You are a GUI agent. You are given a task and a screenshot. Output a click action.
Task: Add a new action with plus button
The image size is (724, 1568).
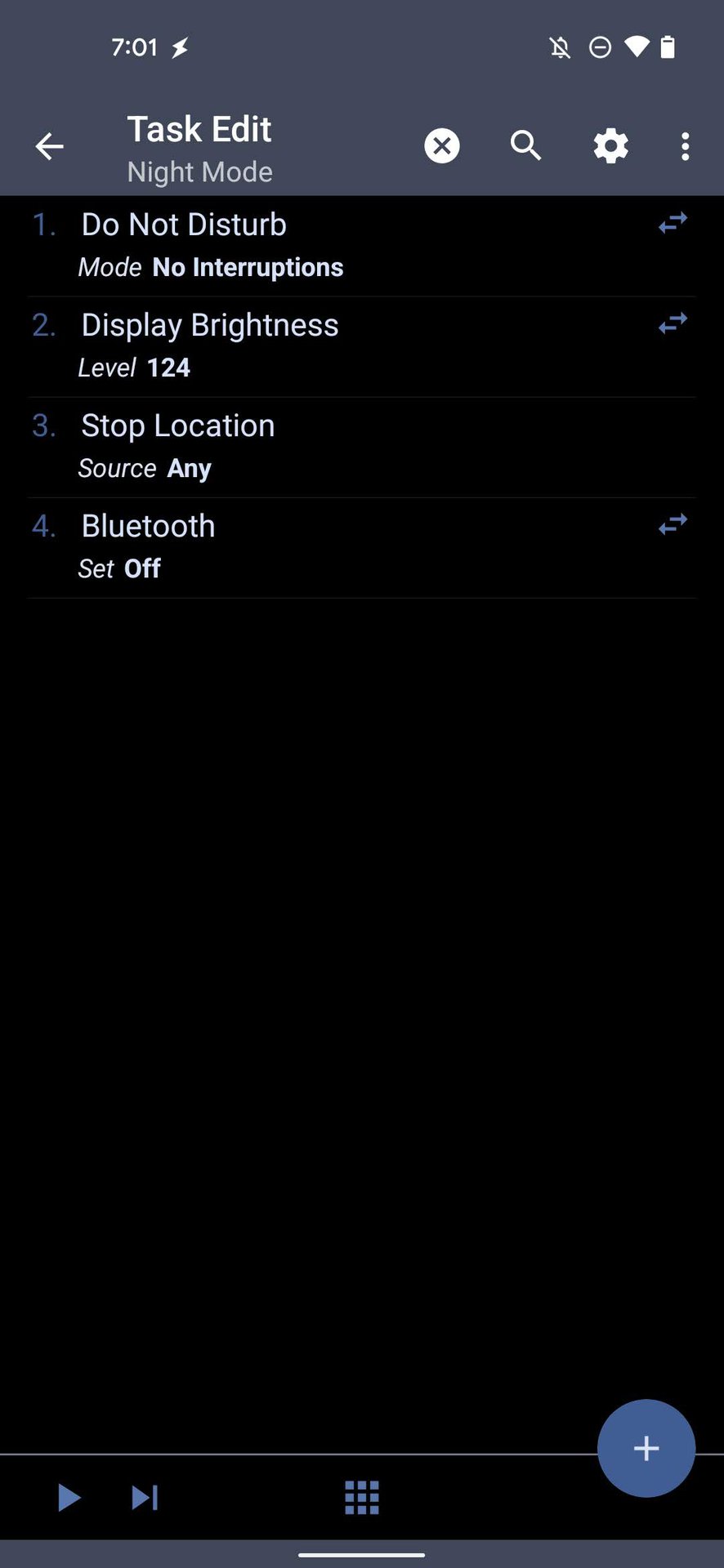coord(646,1448)
